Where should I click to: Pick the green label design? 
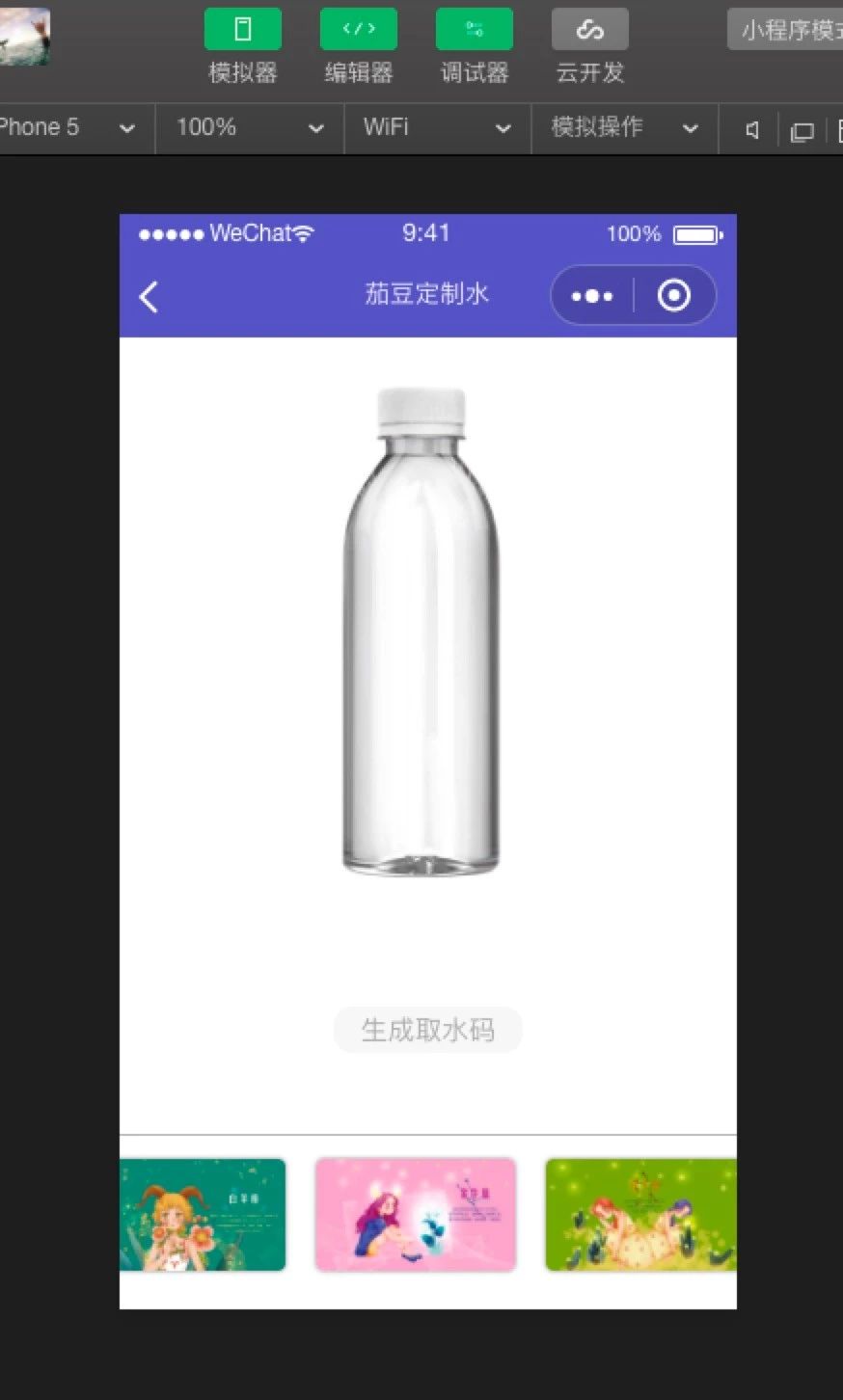click(x=640, y=1215)
